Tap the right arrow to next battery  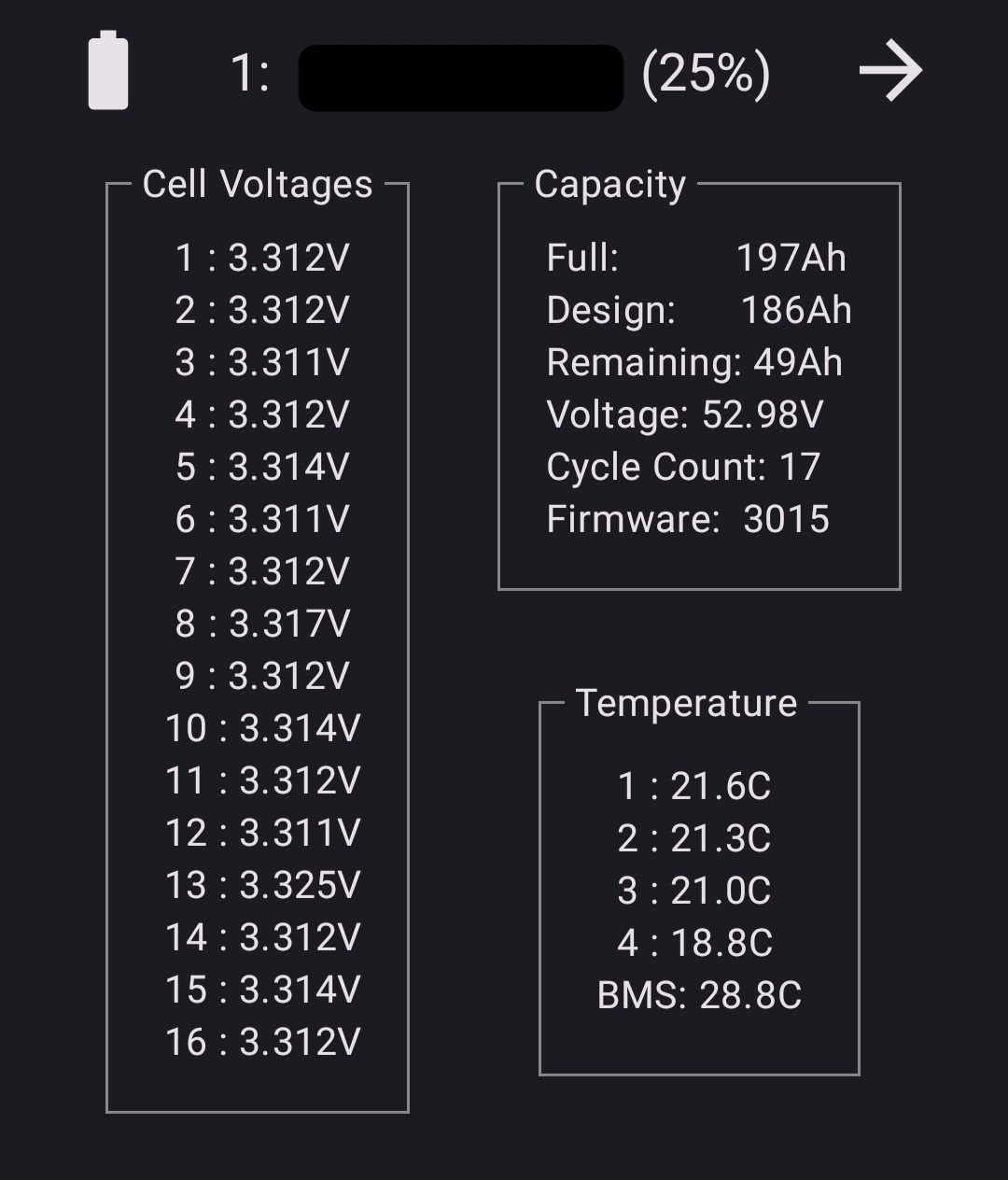[x=890, y=71]
